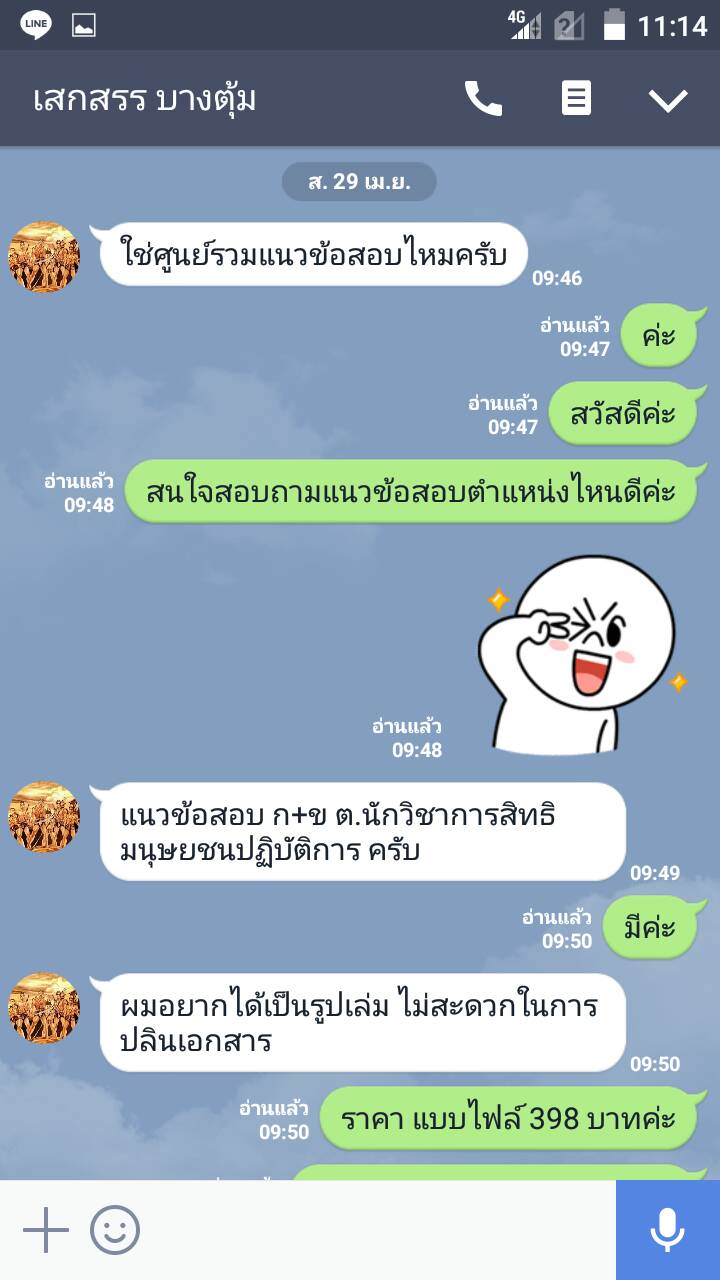The image size is (720, 1280).
Task: Tap the message input field
Action: coord(380,1230)
